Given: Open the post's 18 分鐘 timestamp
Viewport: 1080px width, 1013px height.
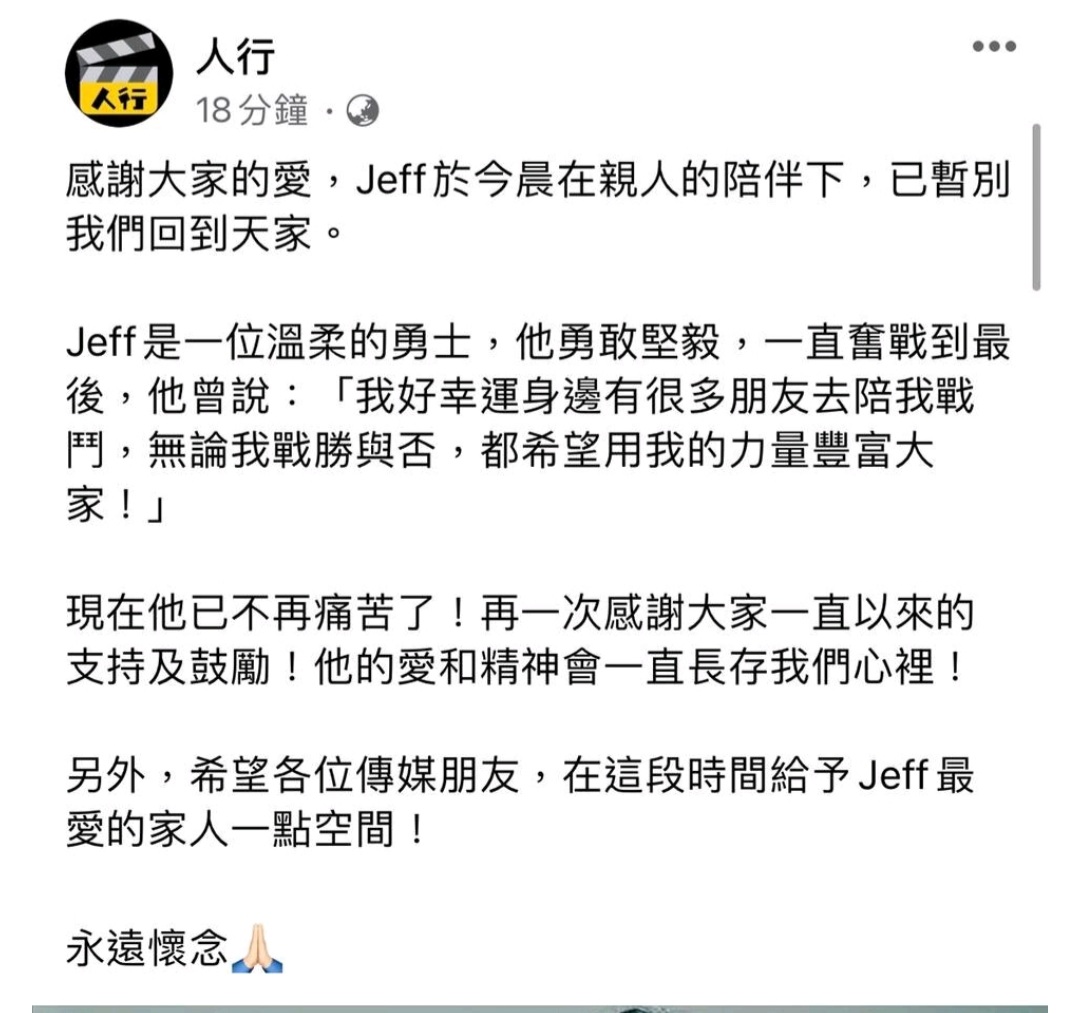Looking at the screenshot, I should point(252,111).
